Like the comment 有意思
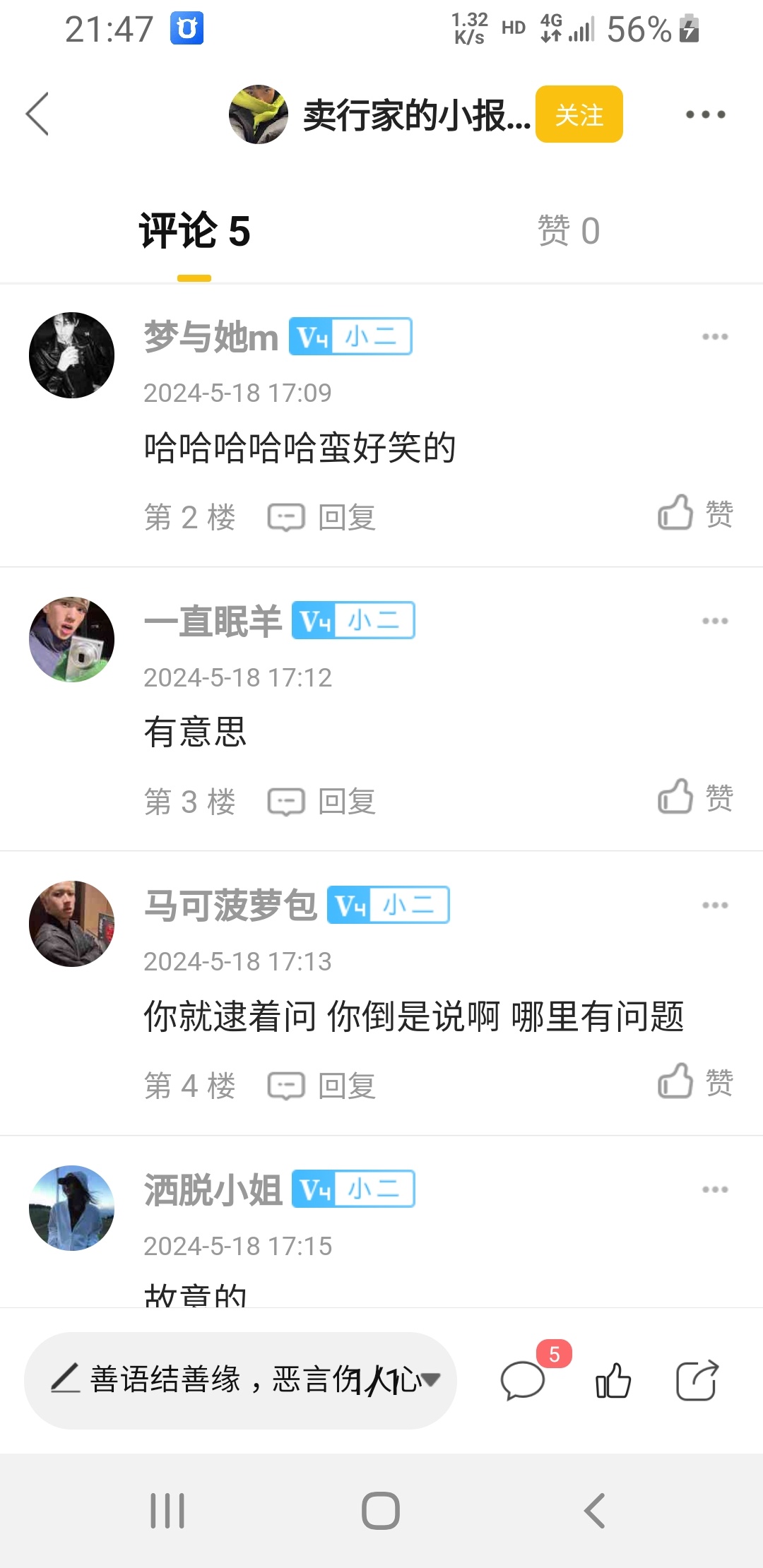This screenshot has width=763, height=1568. [x=694, y=797]
